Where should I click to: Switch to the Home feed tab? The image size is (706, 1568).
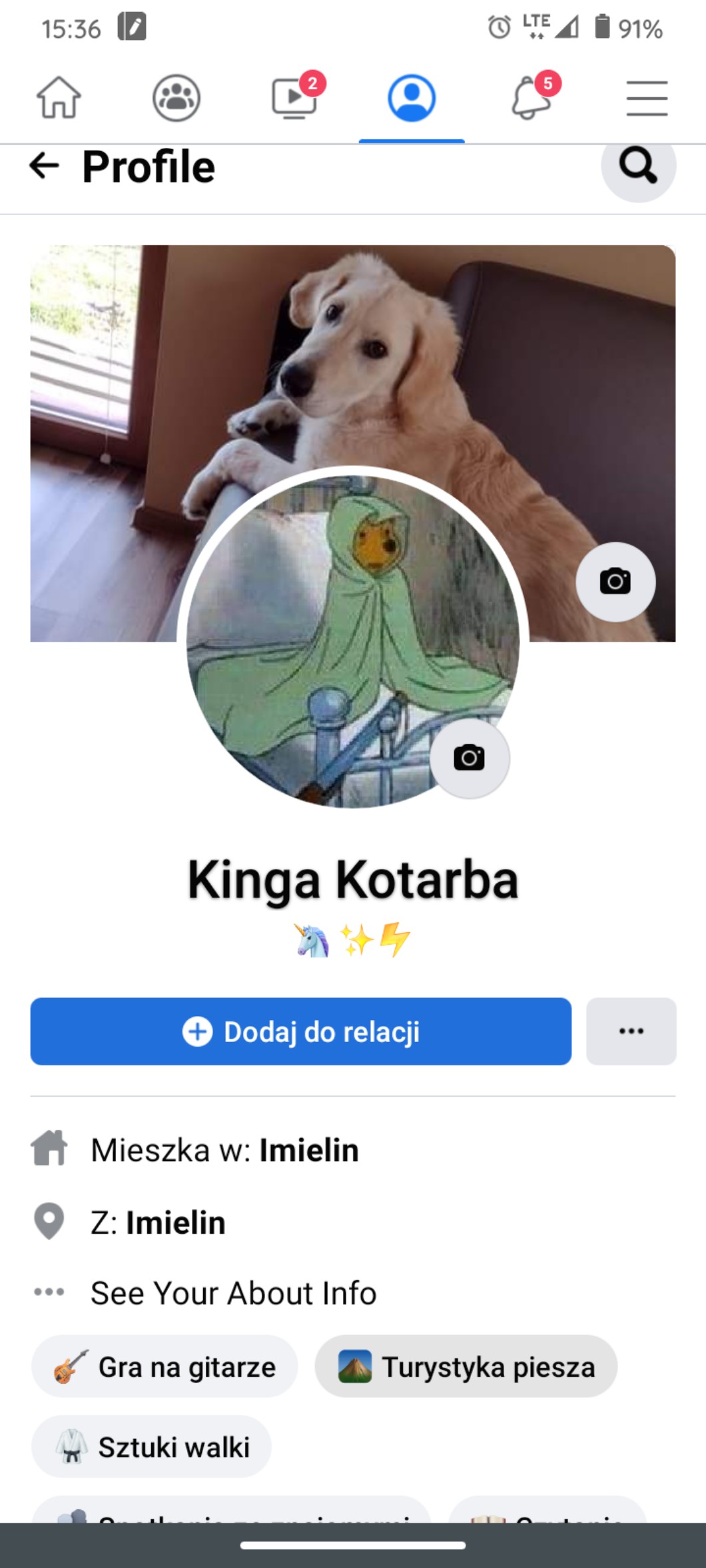click(59, 98)
